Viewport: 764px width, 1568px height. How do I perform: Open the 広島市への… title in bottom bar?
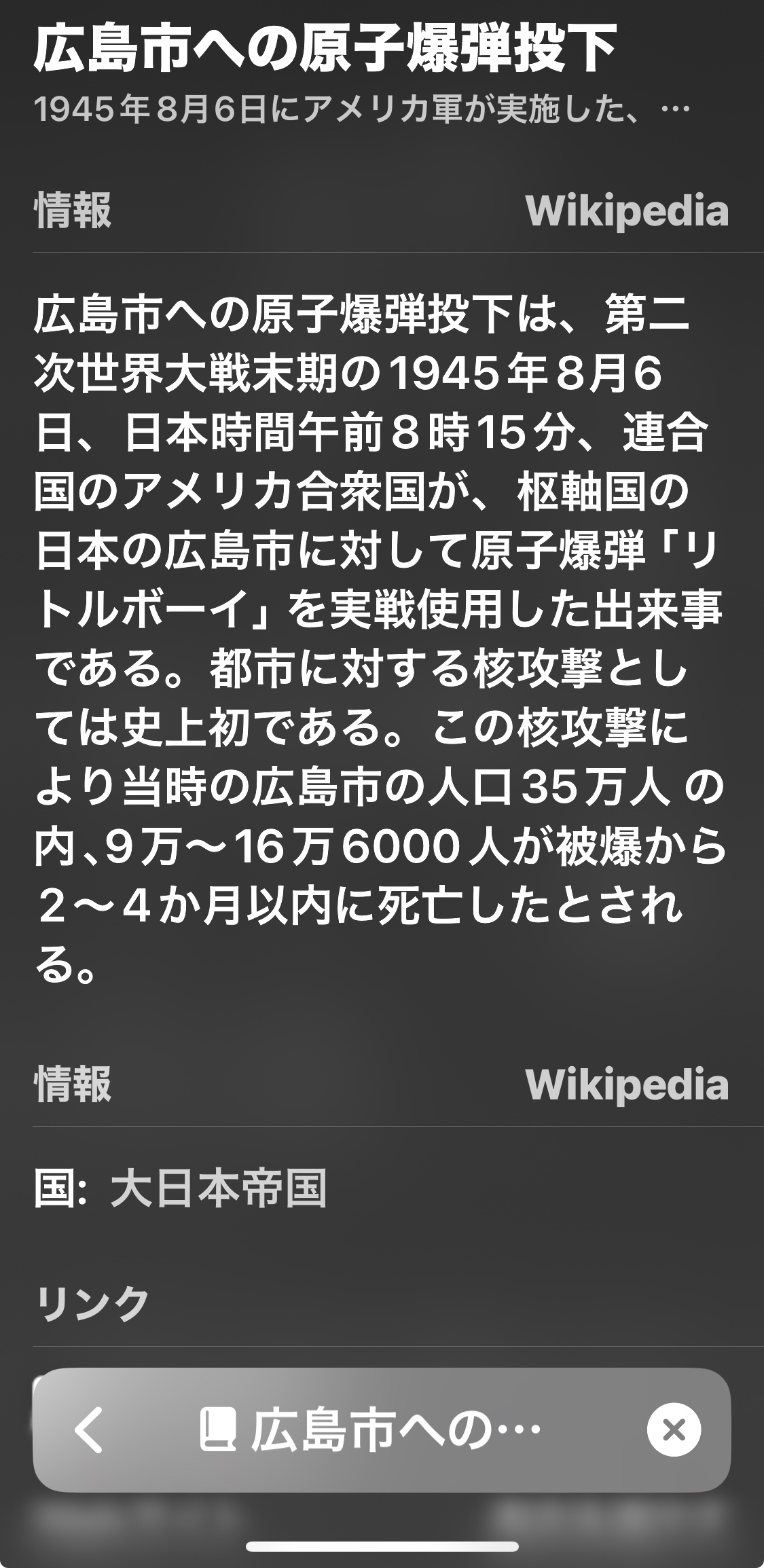[x=371, y=1429]
